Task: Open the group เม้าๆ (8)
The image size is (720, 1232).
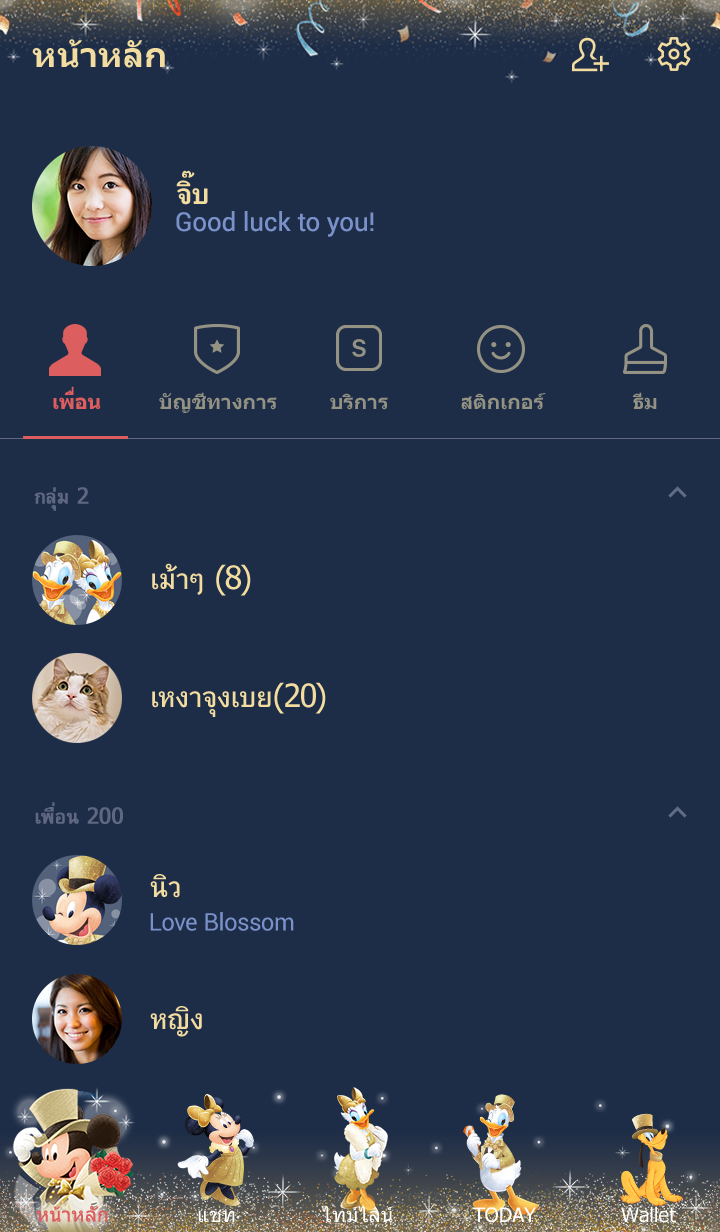Action: tap(200, 579)
